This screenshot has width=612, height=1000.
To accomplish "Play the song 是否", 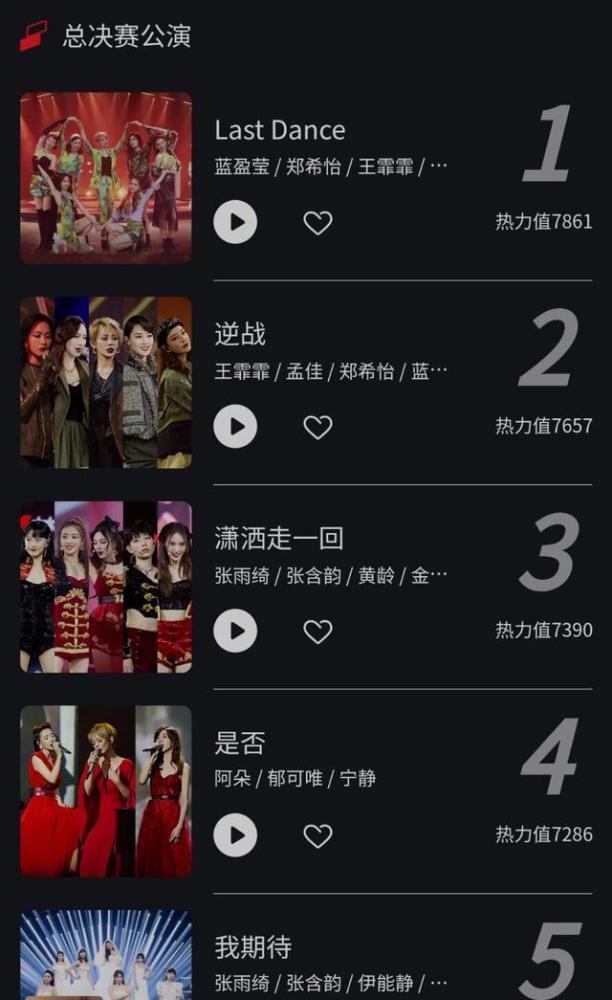I will (x=235, y=835).
